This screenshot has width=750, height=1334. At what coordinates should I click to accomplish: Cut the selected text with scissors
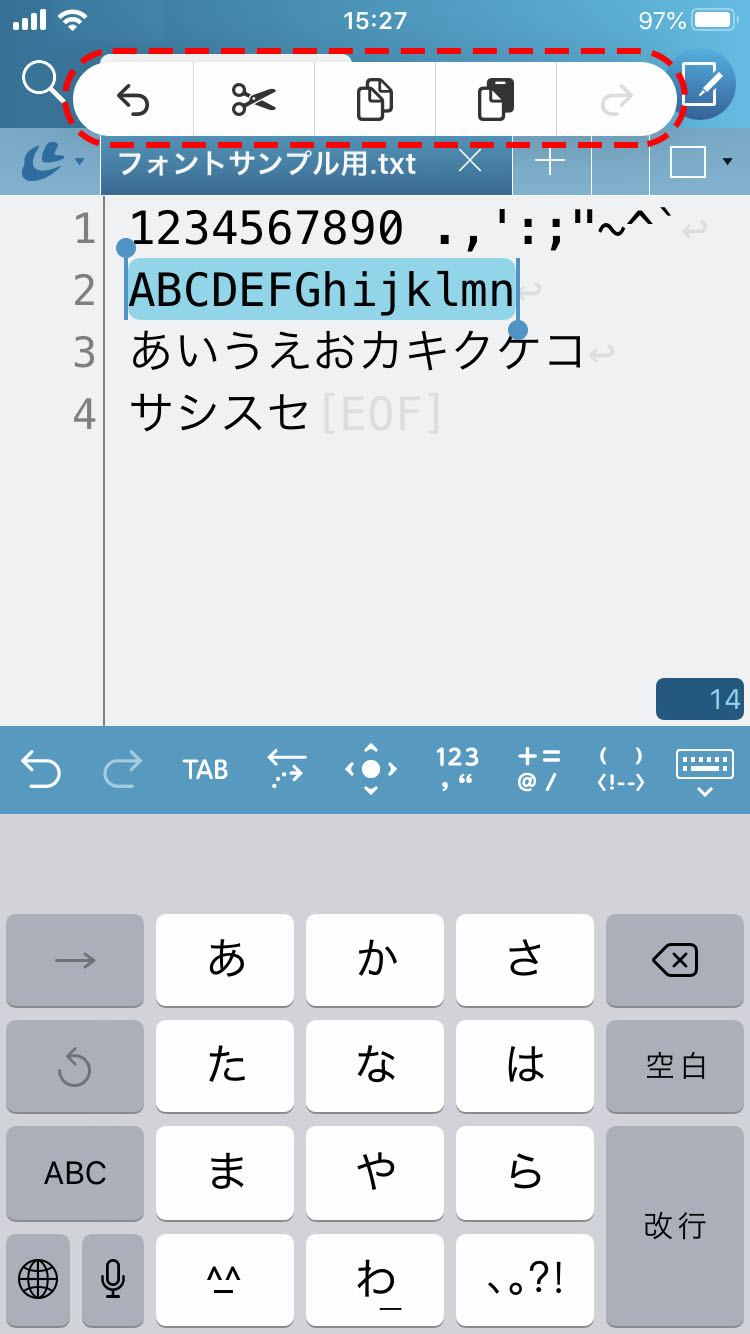(254, 98)
